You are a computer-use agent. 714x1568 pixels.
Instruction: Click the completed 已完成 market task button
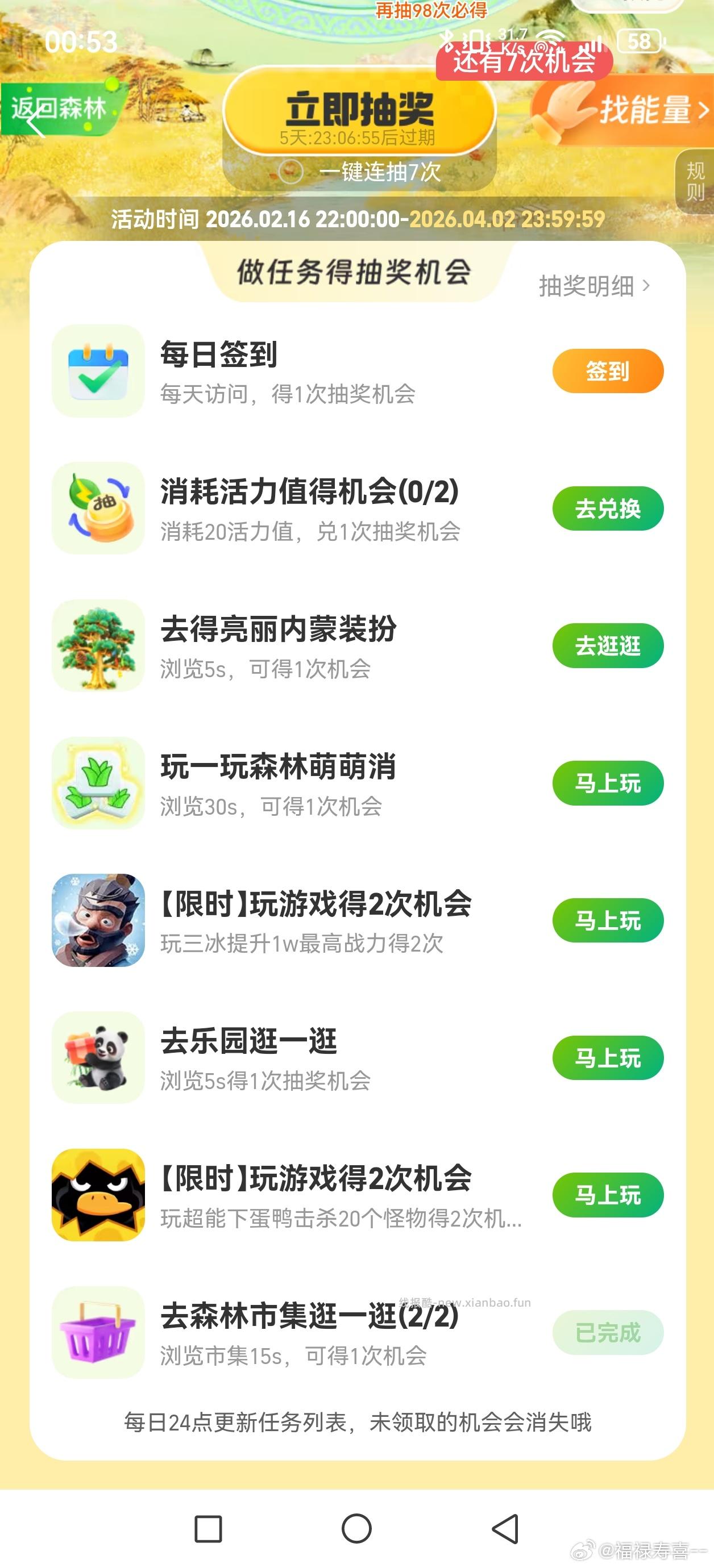click(608, 1333)
